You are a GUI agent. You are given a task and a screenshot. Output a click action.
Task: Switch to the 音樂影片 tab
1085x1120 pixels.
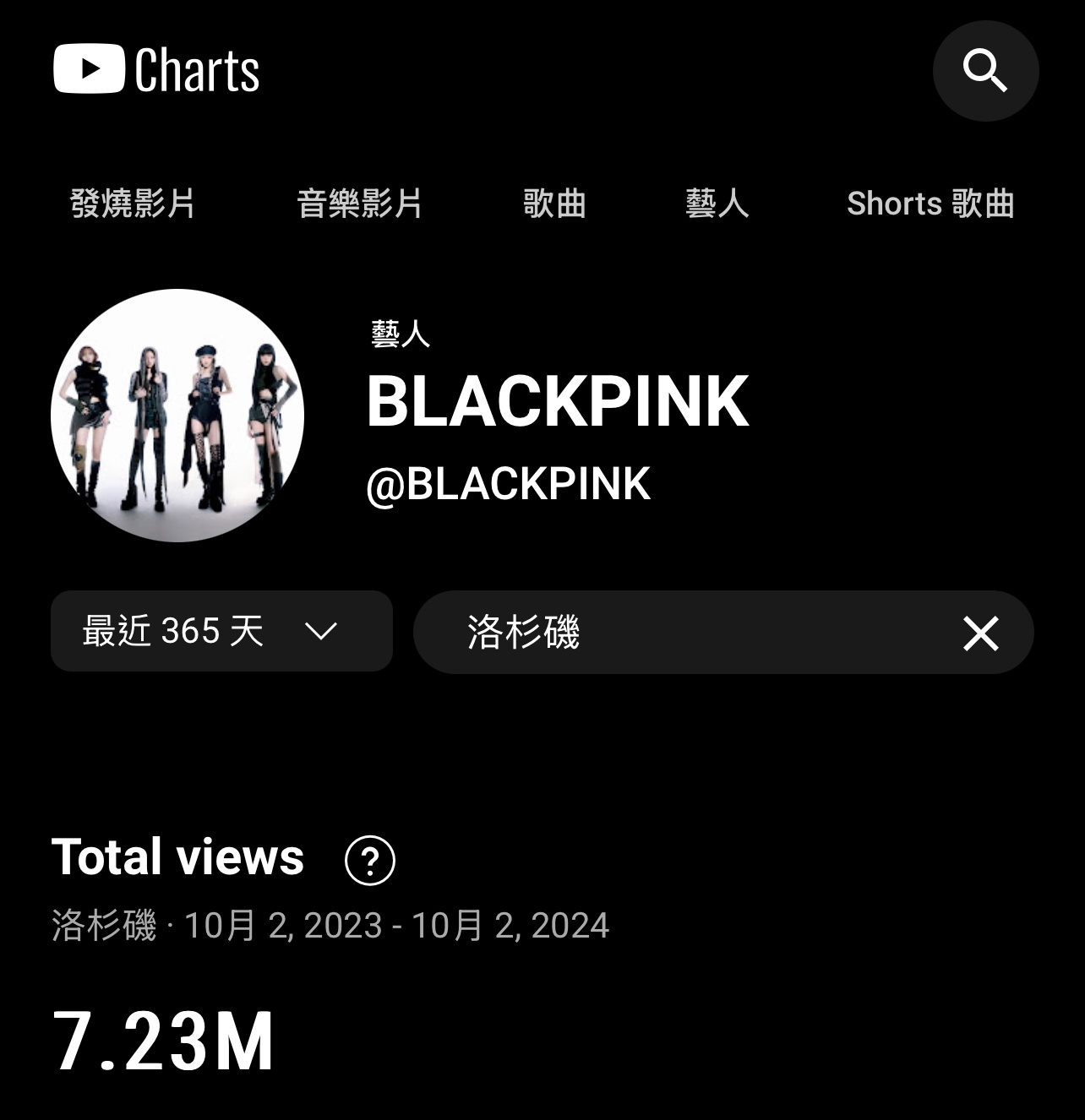pyautogui.click(x=359, y=204)
